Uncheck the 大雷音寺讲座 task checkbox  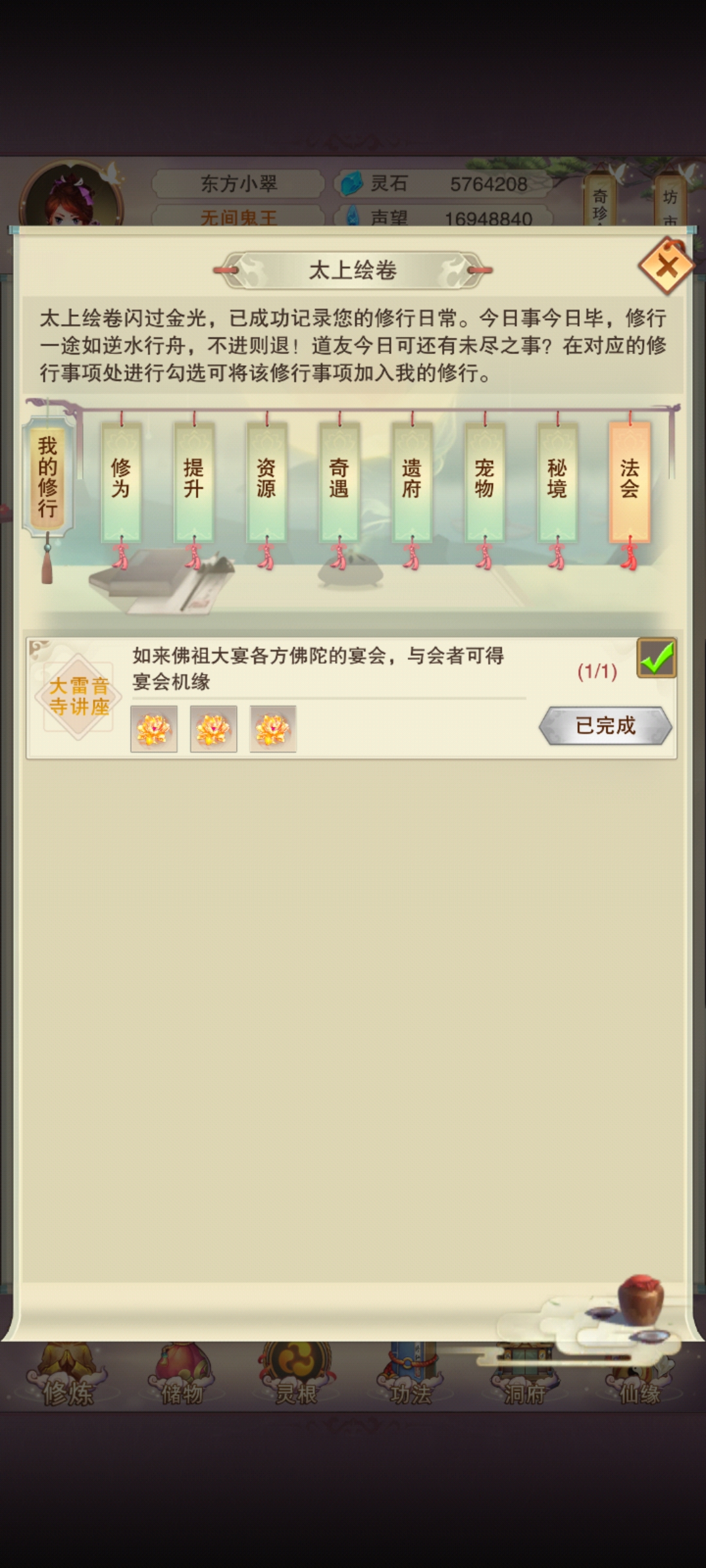(656, 658)
